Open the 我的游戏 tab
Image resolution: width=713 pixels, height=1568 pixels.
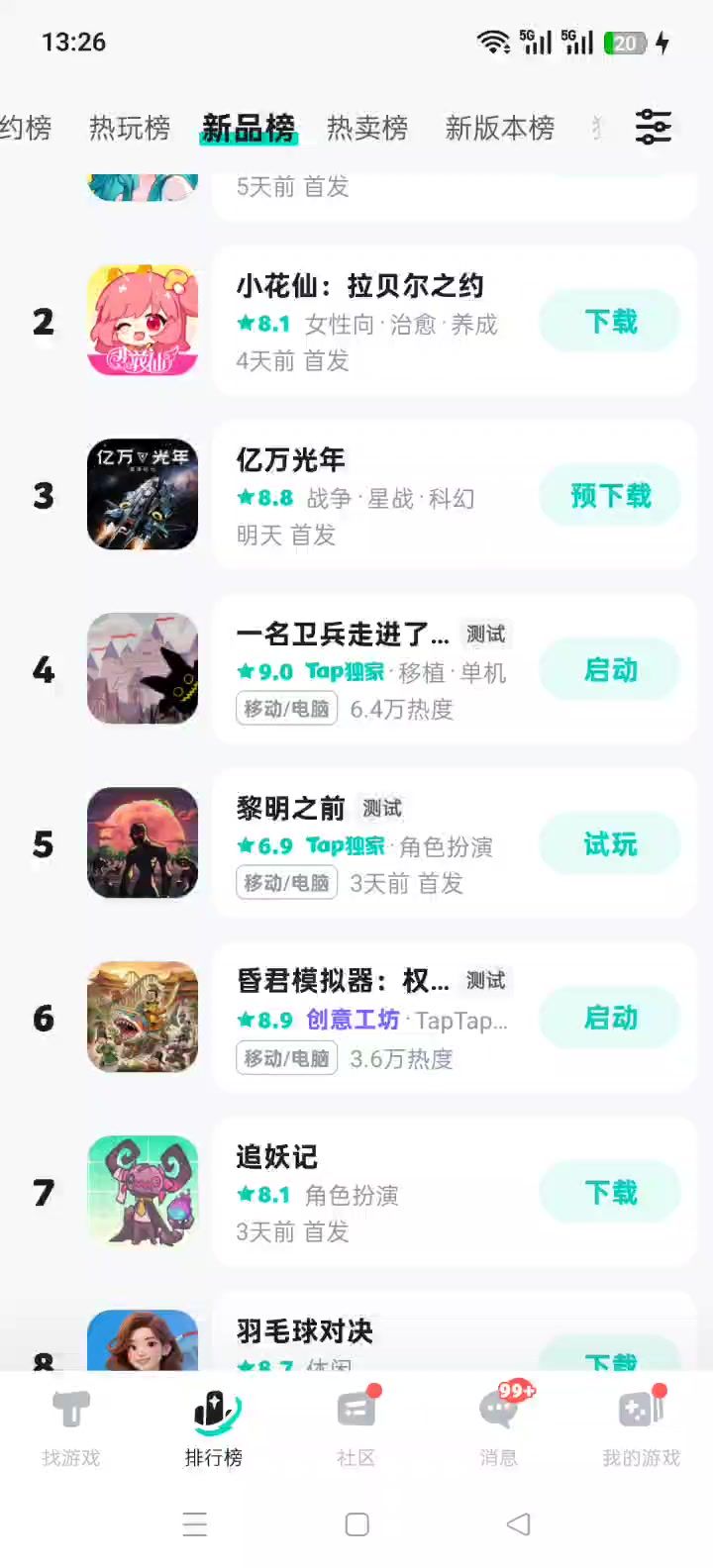[x=641, y=1425]
